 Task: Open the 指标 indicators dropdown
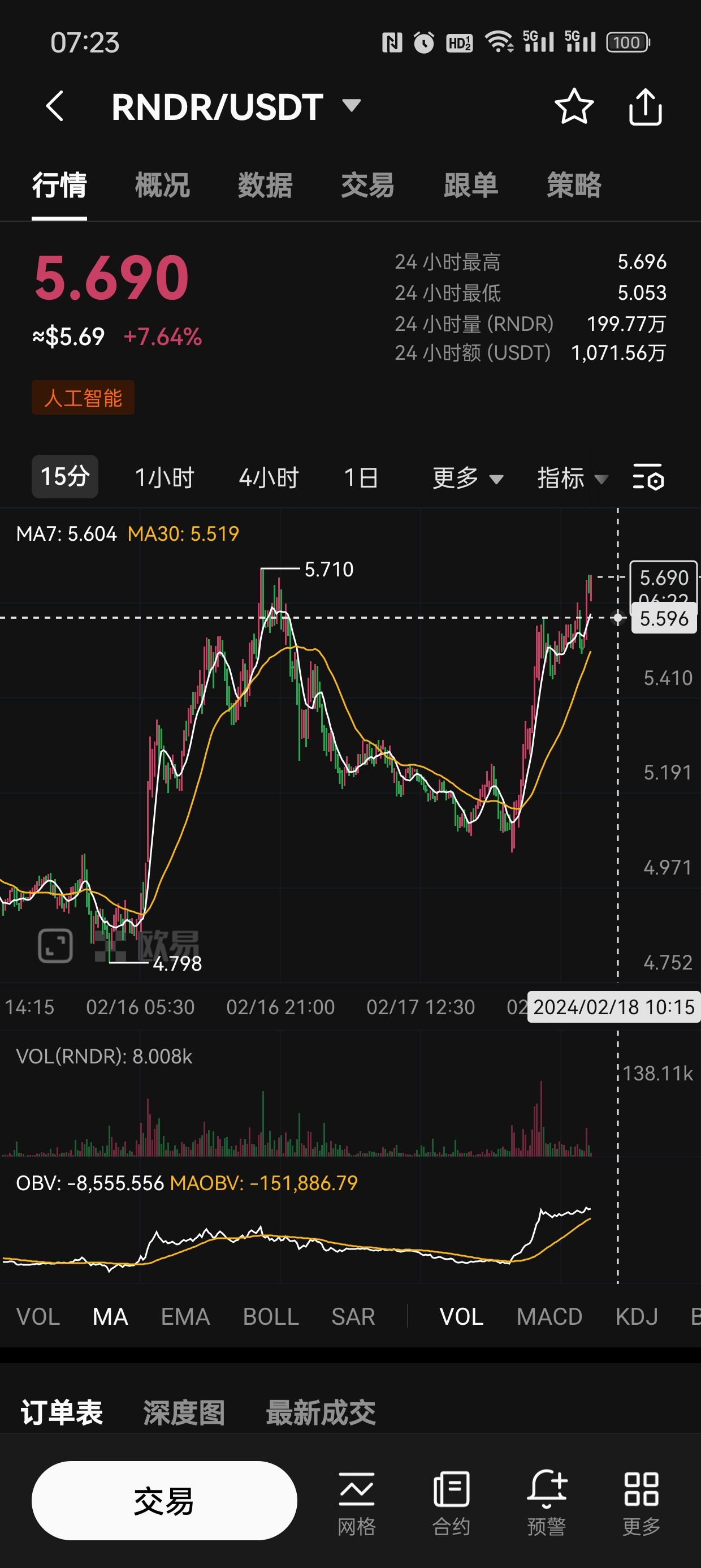572,478
